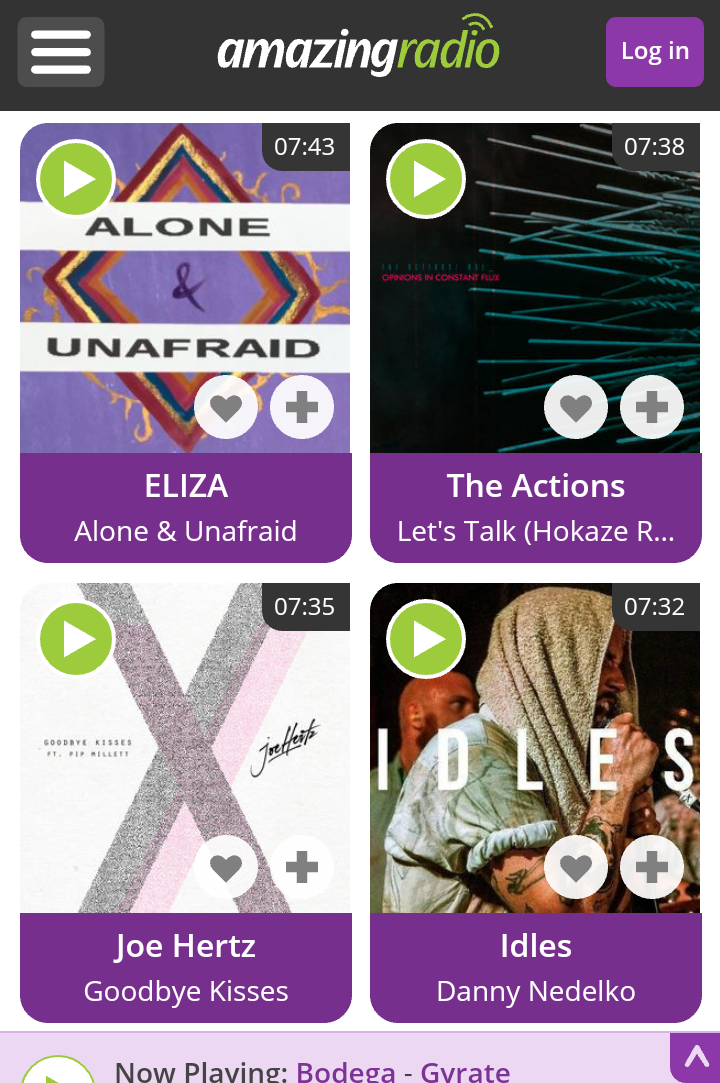The height and width of the screenshot is (1083, 720).
Task: Open Bodega - Gyrate now playing link
Action: point(403,1071)
